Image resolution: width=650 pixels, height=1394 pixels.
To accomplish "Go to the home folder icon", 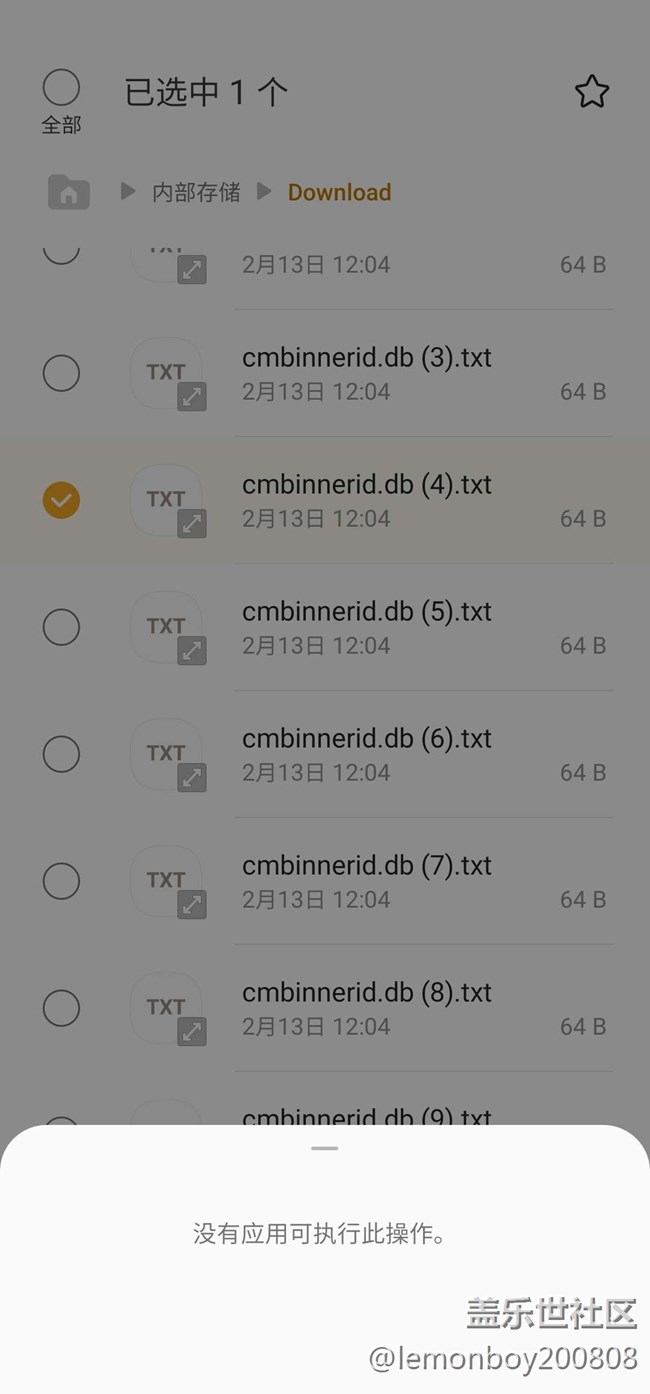I will pos(69,192).
